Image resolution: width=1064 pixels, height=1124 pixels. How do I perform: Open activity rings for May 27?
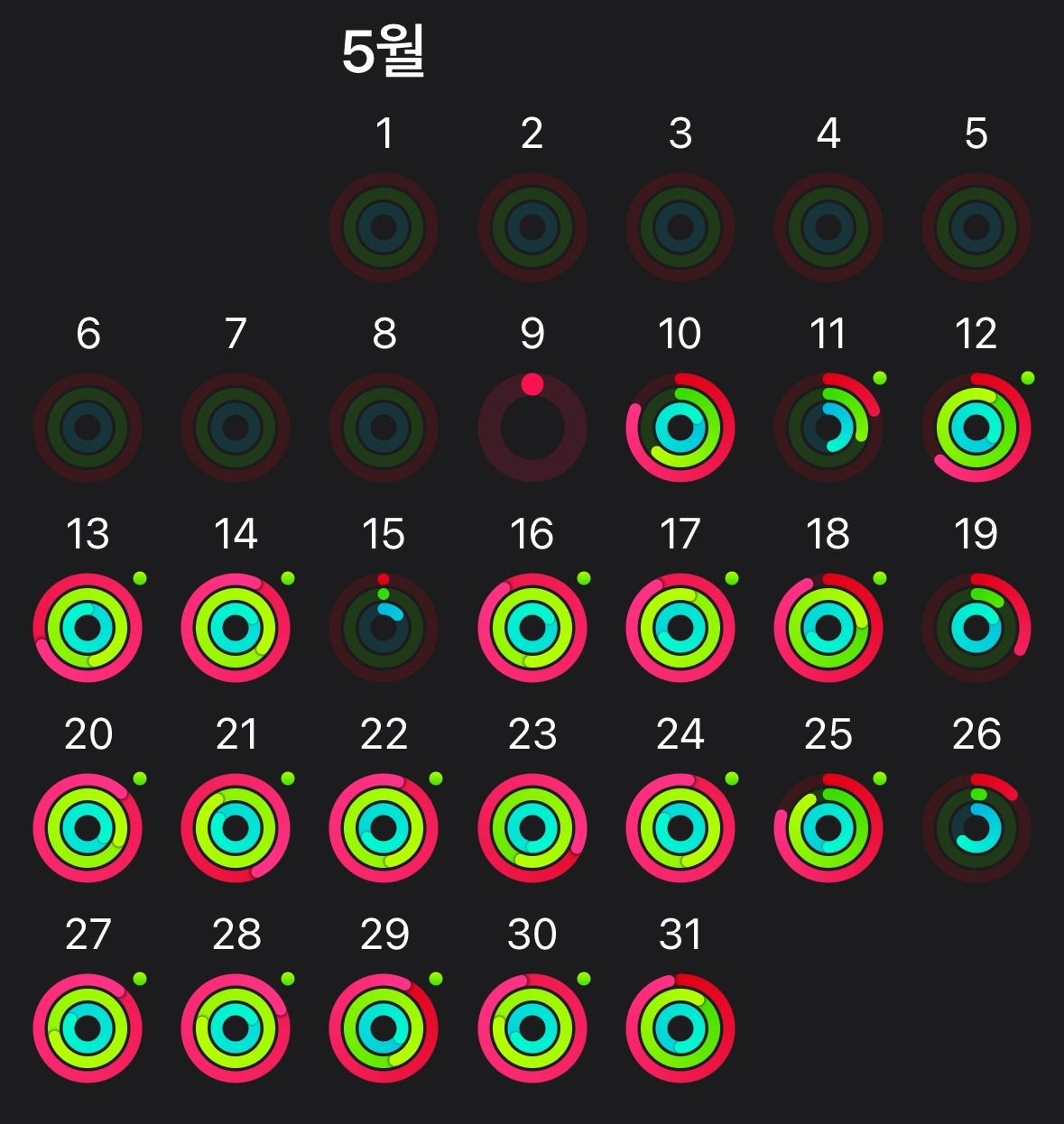click(88, 1028)
